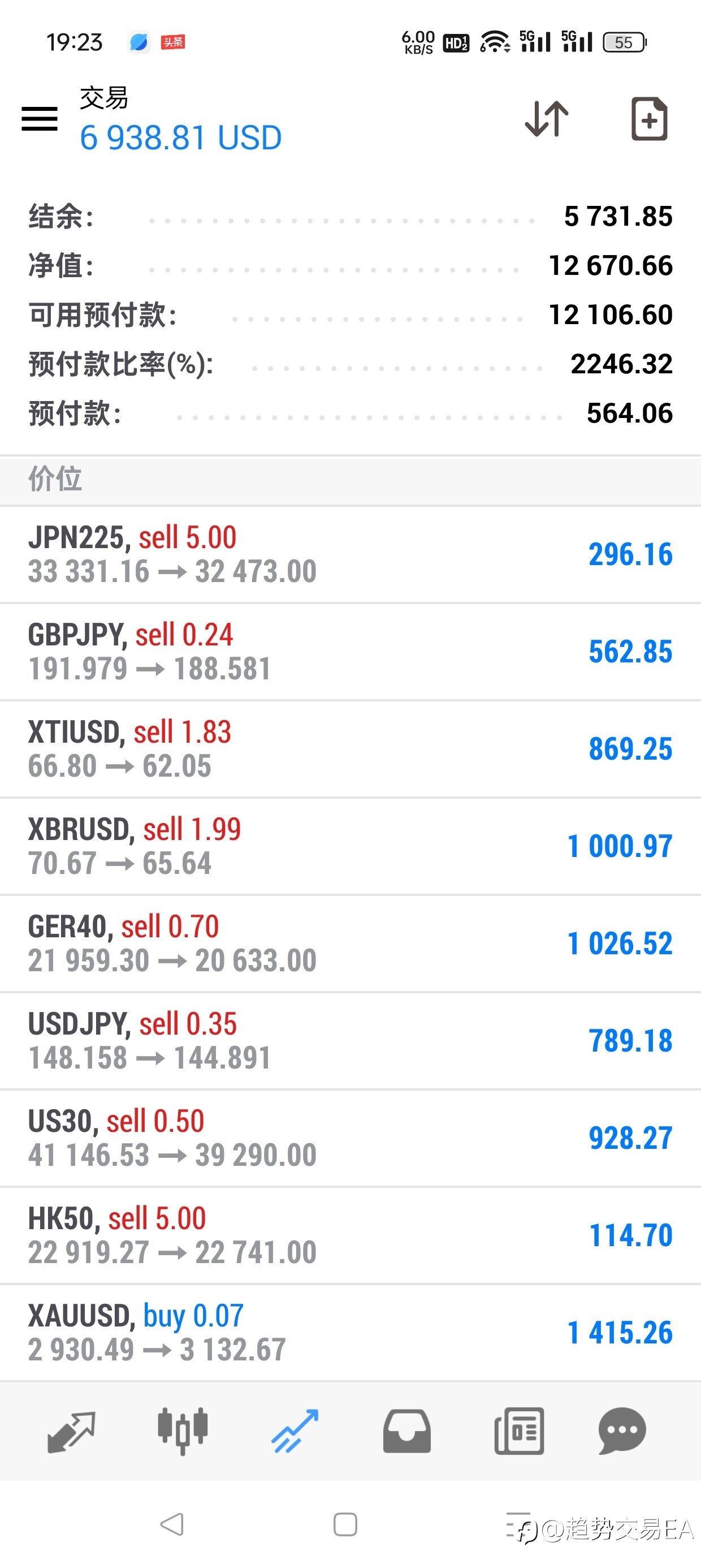Image resolution: width=701 pixels, height=1568 pixels.
Task: Open the News tab
Action: point(519,1432)
